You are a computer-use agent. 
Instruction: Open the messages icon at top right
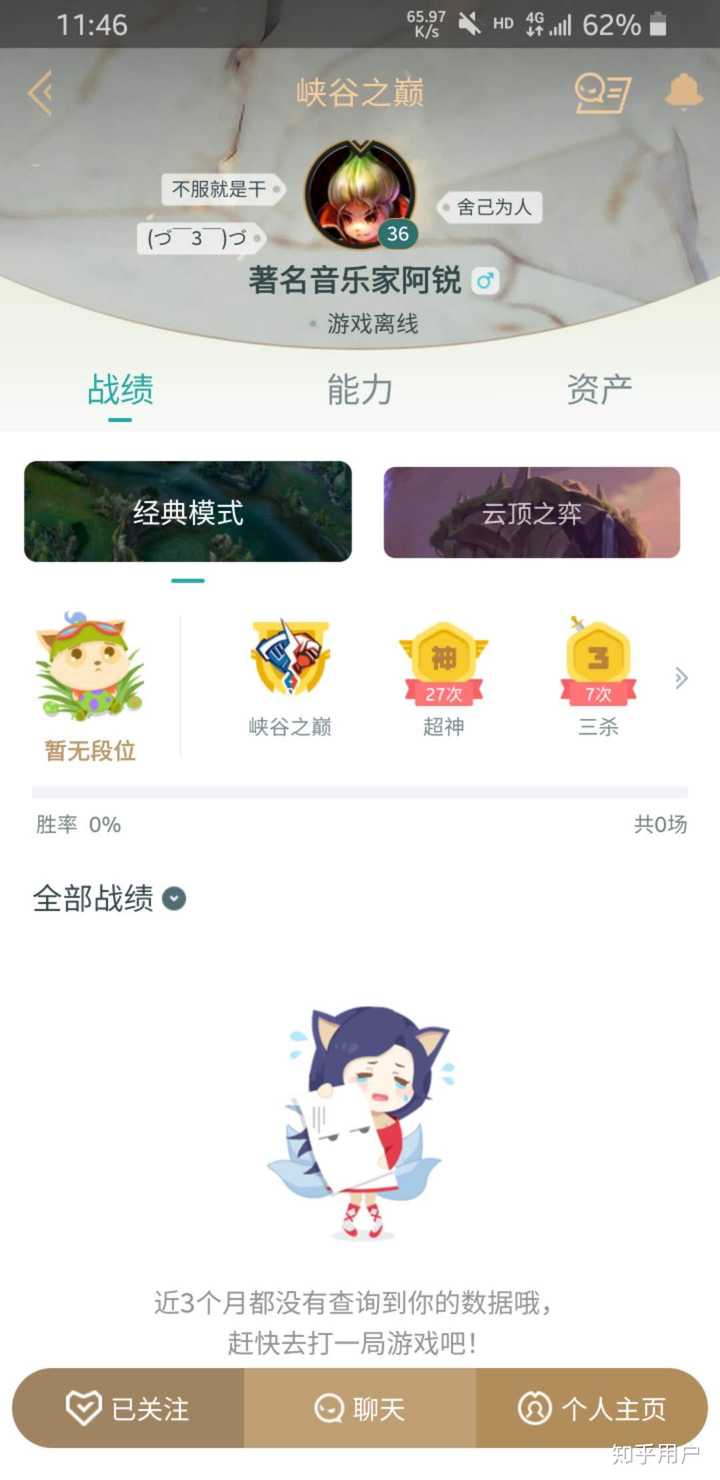pyautogui.click(x=602, y=91)
